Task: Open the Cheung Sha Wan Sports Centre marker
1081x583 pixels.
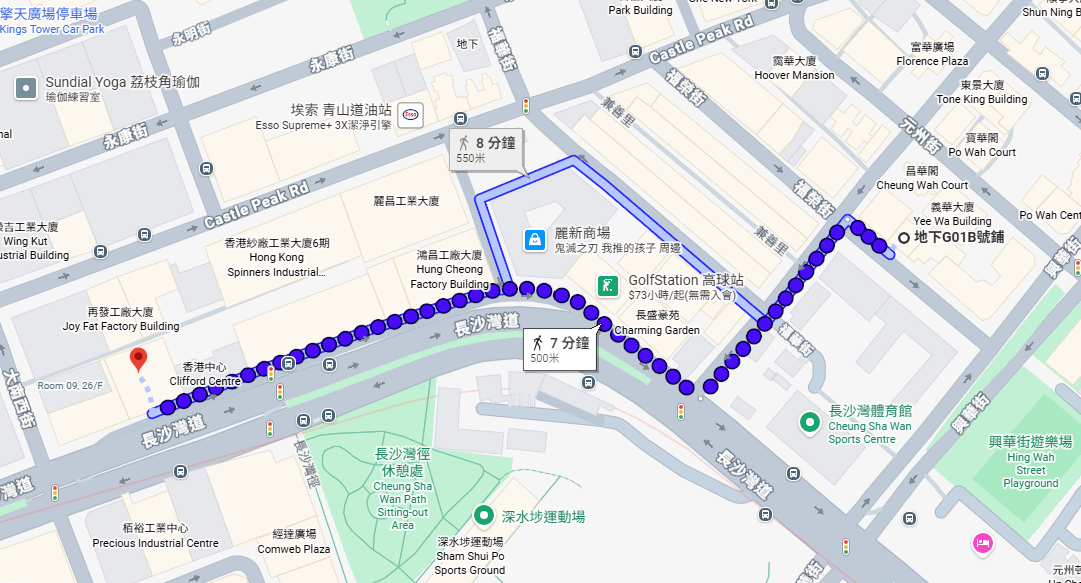Action: point(811,423)
